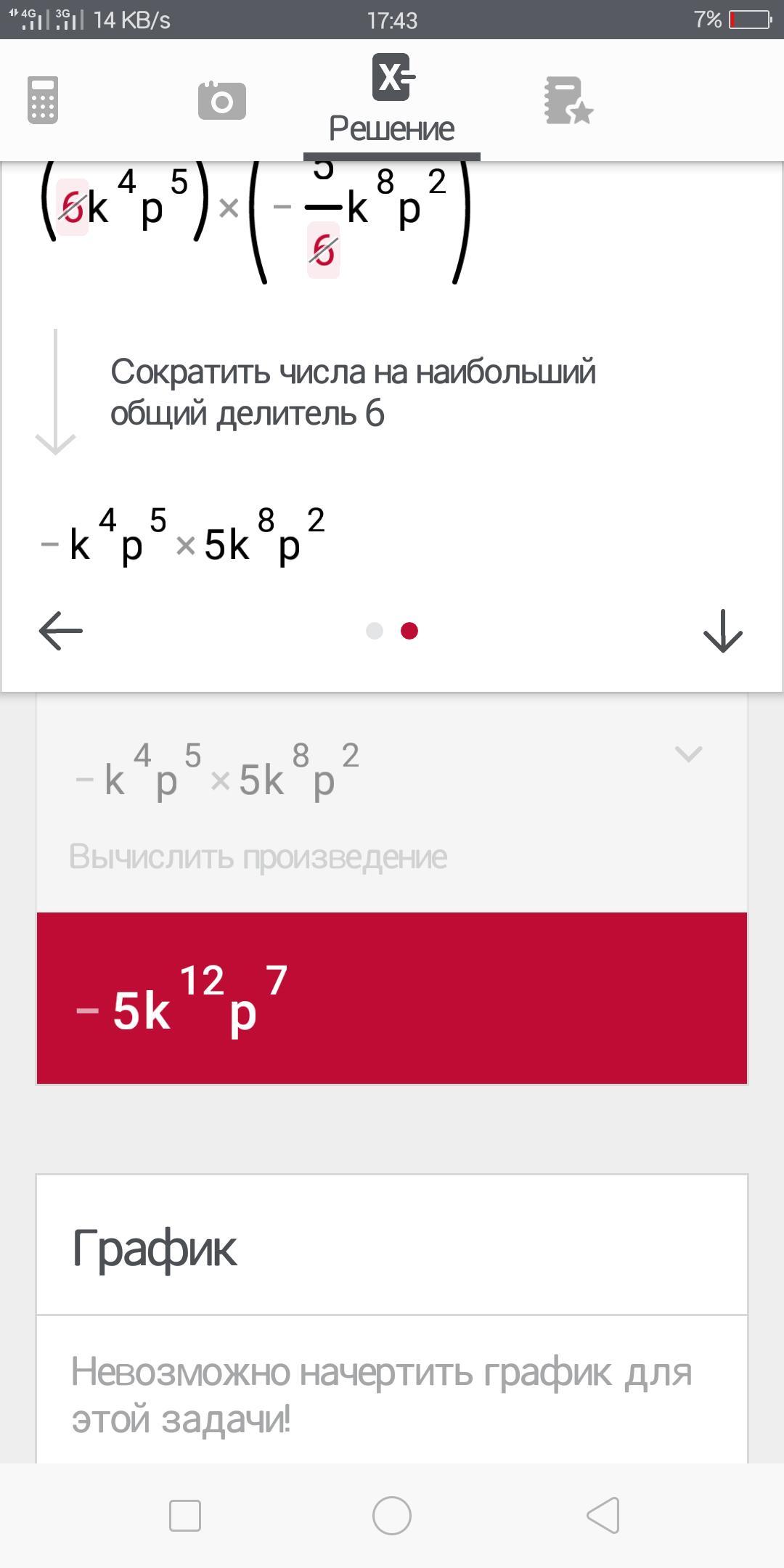Go to the home screen
This screenshot has height=1568, width=784.
(x=392, y=1515)
